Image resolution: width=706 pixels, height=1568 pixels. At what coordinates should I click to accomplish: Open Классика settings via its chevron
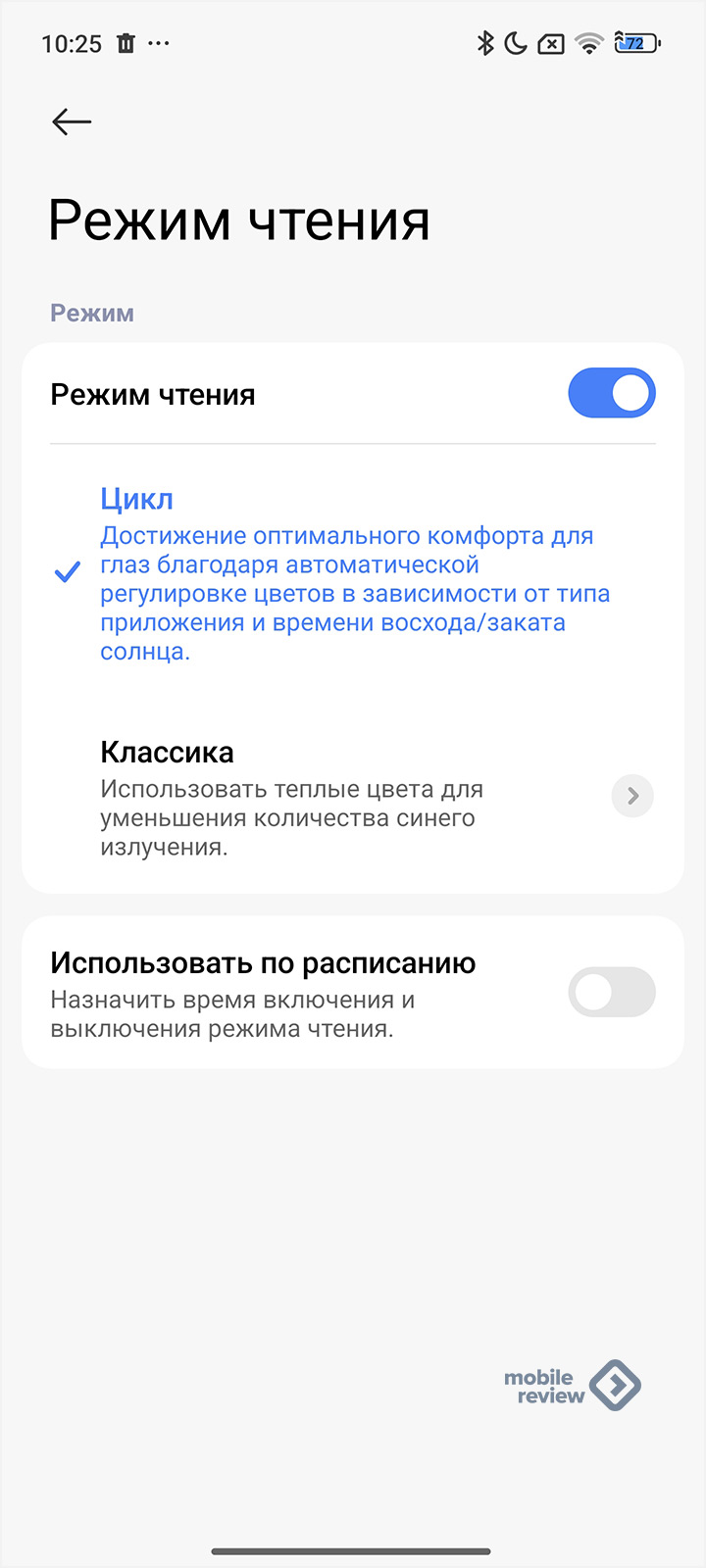coord(632,796)
